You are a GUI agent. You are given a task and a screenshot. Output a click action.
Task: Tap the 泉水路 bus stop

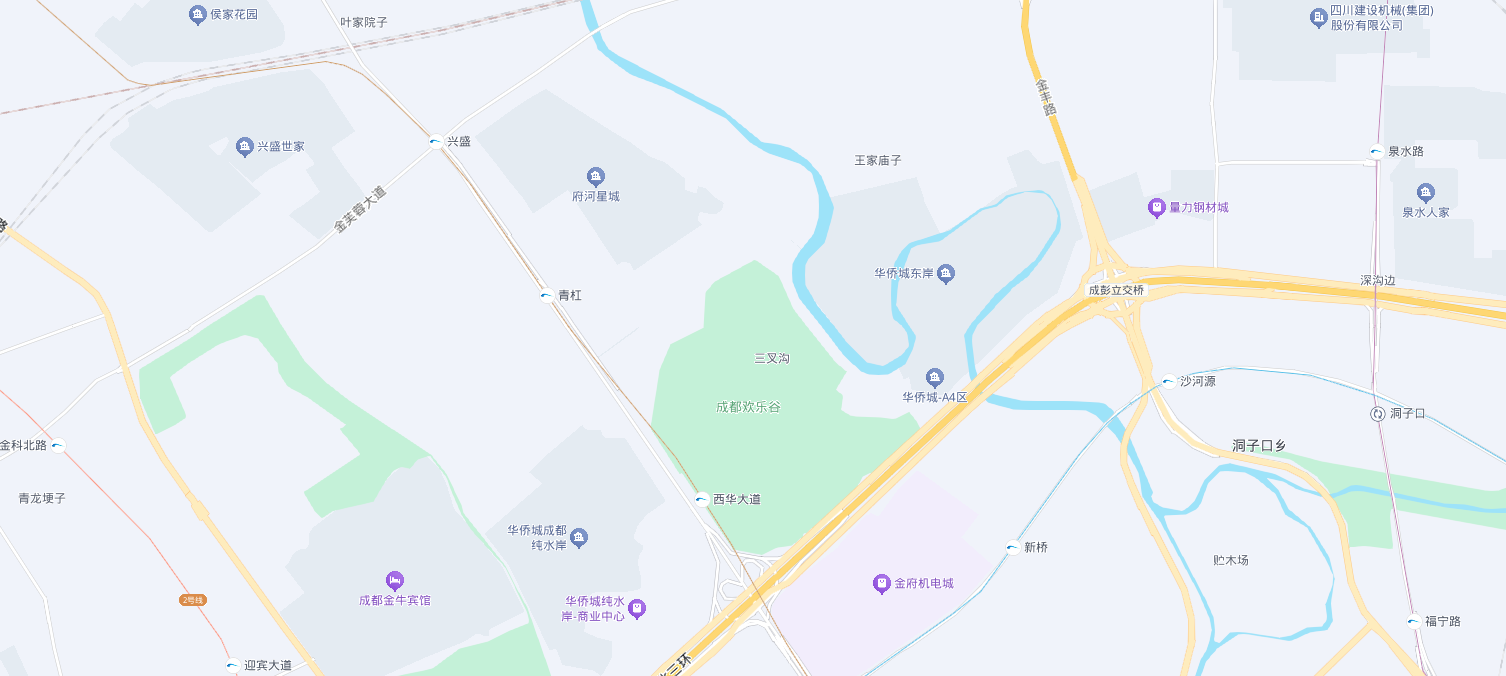[1376, 152]
